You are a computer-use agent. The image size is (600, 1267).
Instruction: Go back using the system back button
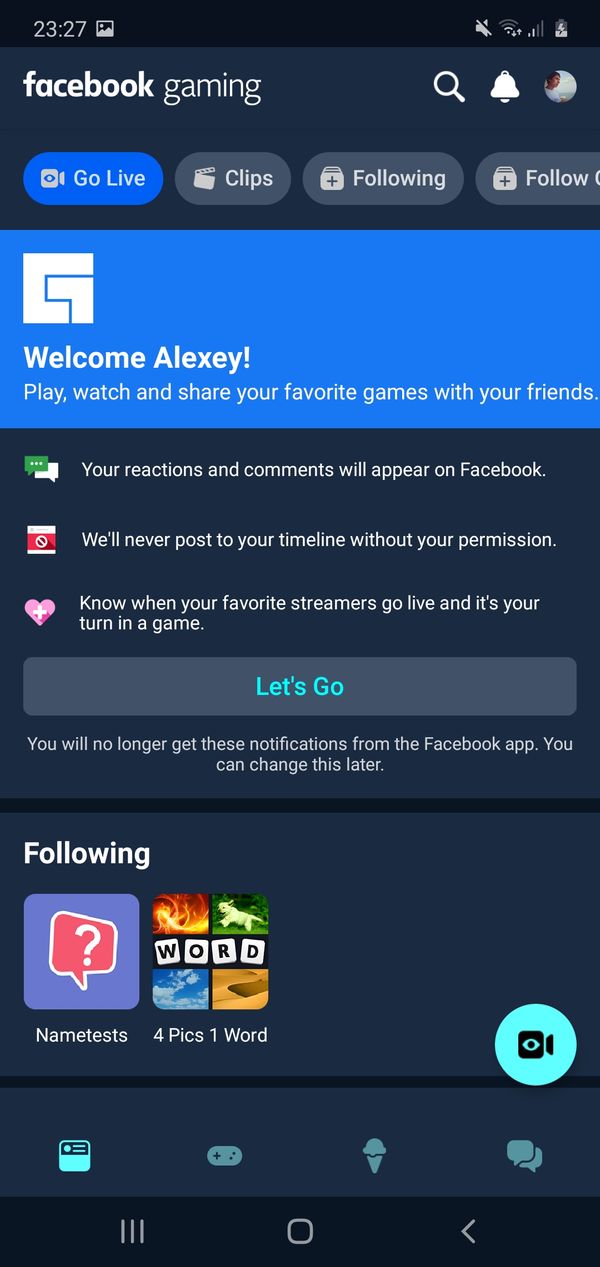(x=467, y=1231)
